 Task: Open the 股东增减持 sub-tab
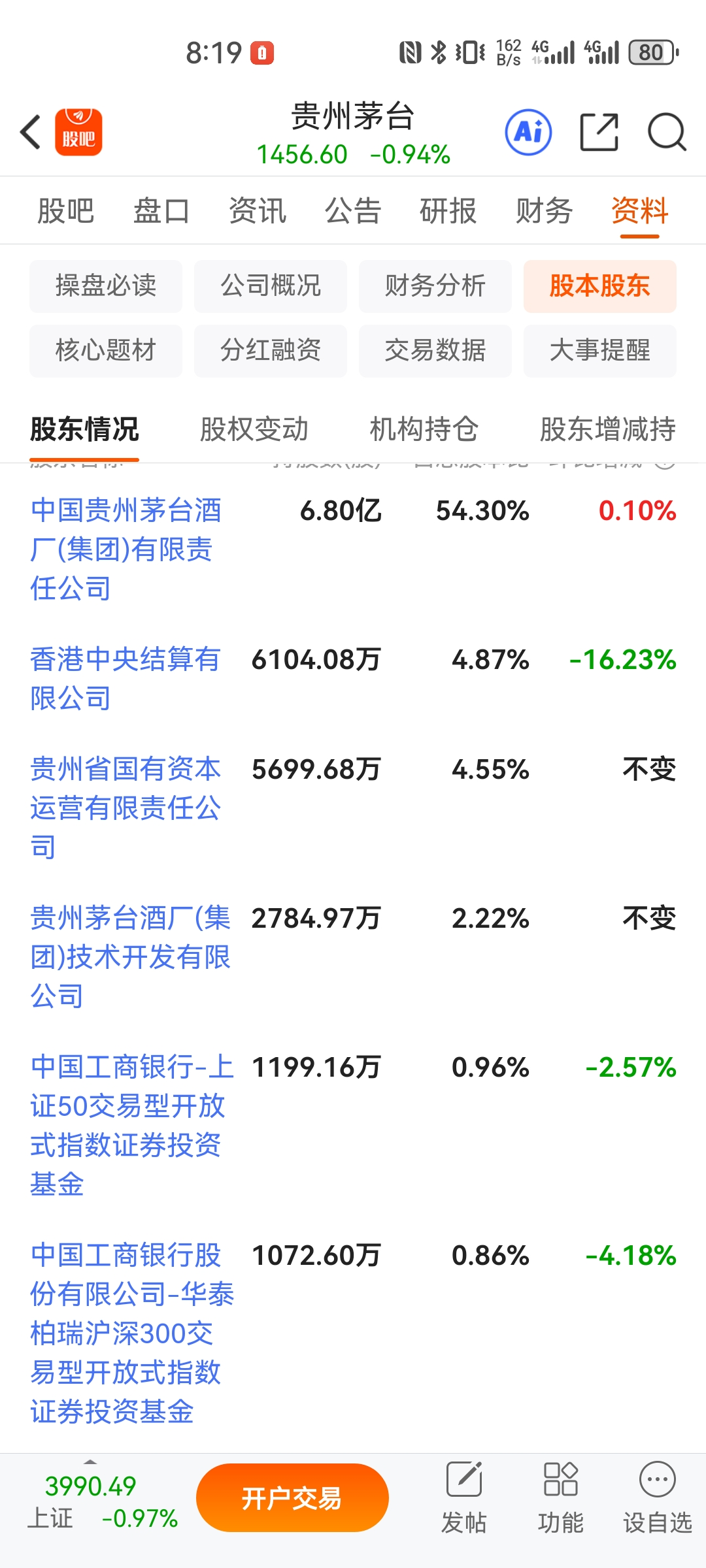pos(607,429)
